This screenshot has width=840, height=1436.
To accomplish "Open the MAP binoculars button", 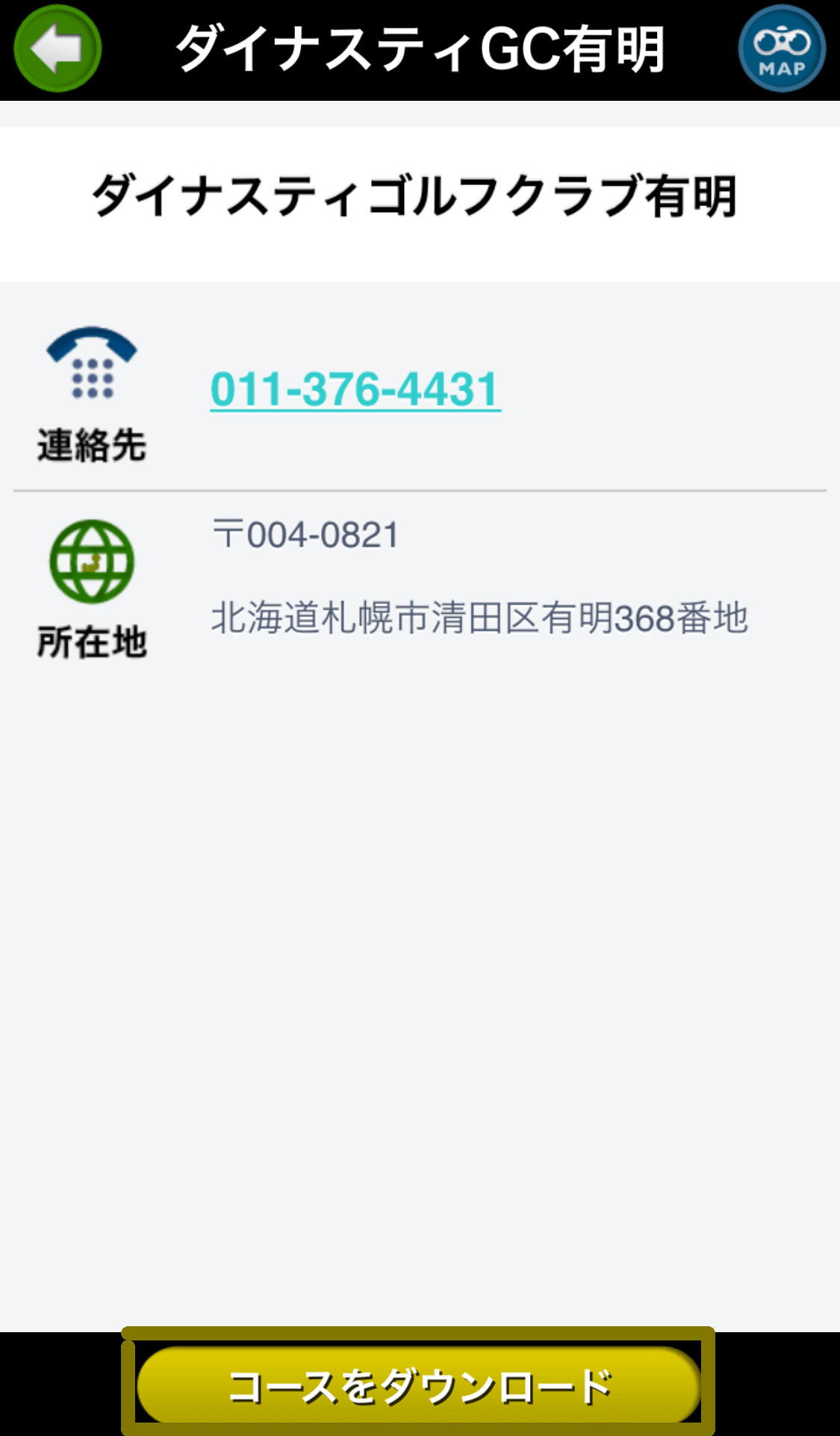I will (x=782, y=49).
